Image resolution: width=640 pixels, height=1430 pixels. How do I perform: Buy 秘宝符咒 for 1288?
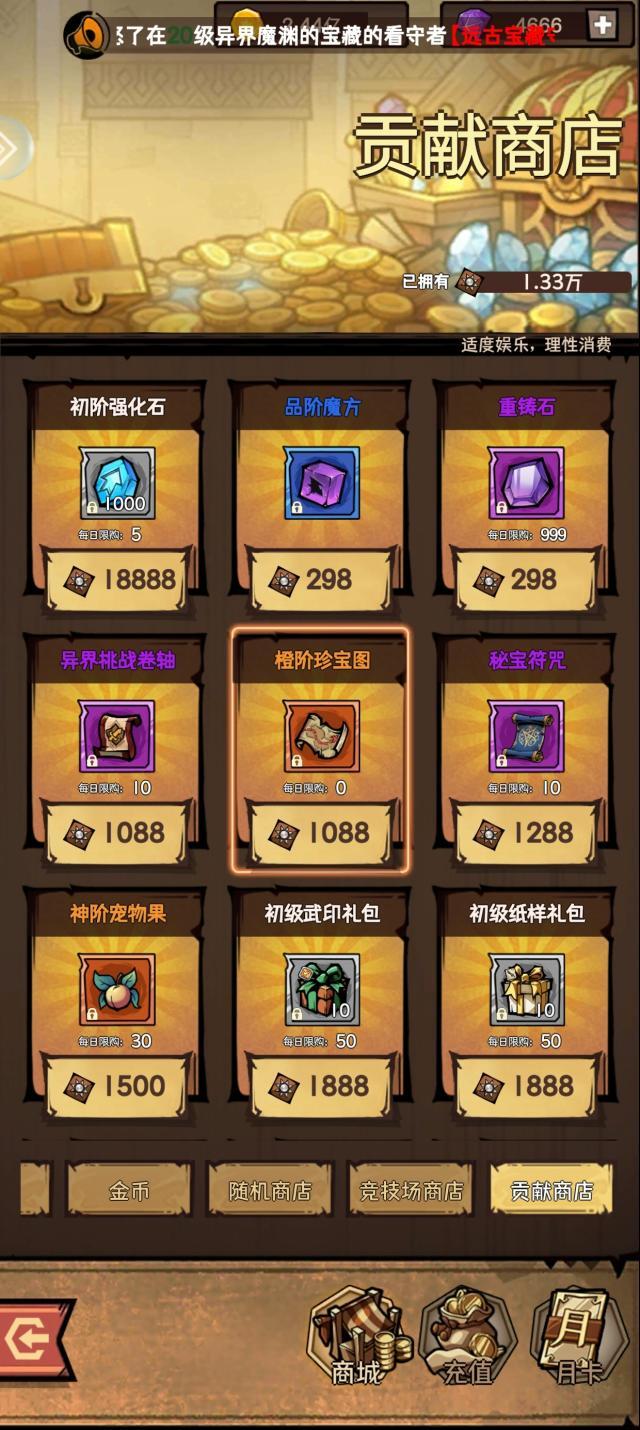[x=527, y=832]
